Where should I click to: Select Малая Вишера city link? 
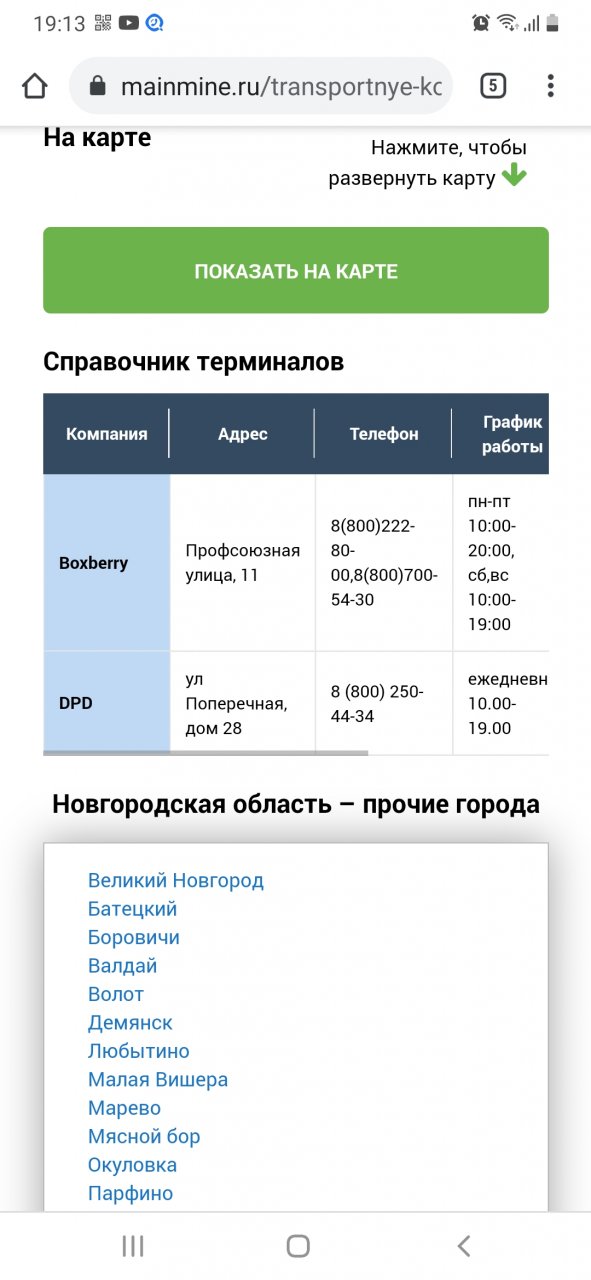coord(158,1080)
